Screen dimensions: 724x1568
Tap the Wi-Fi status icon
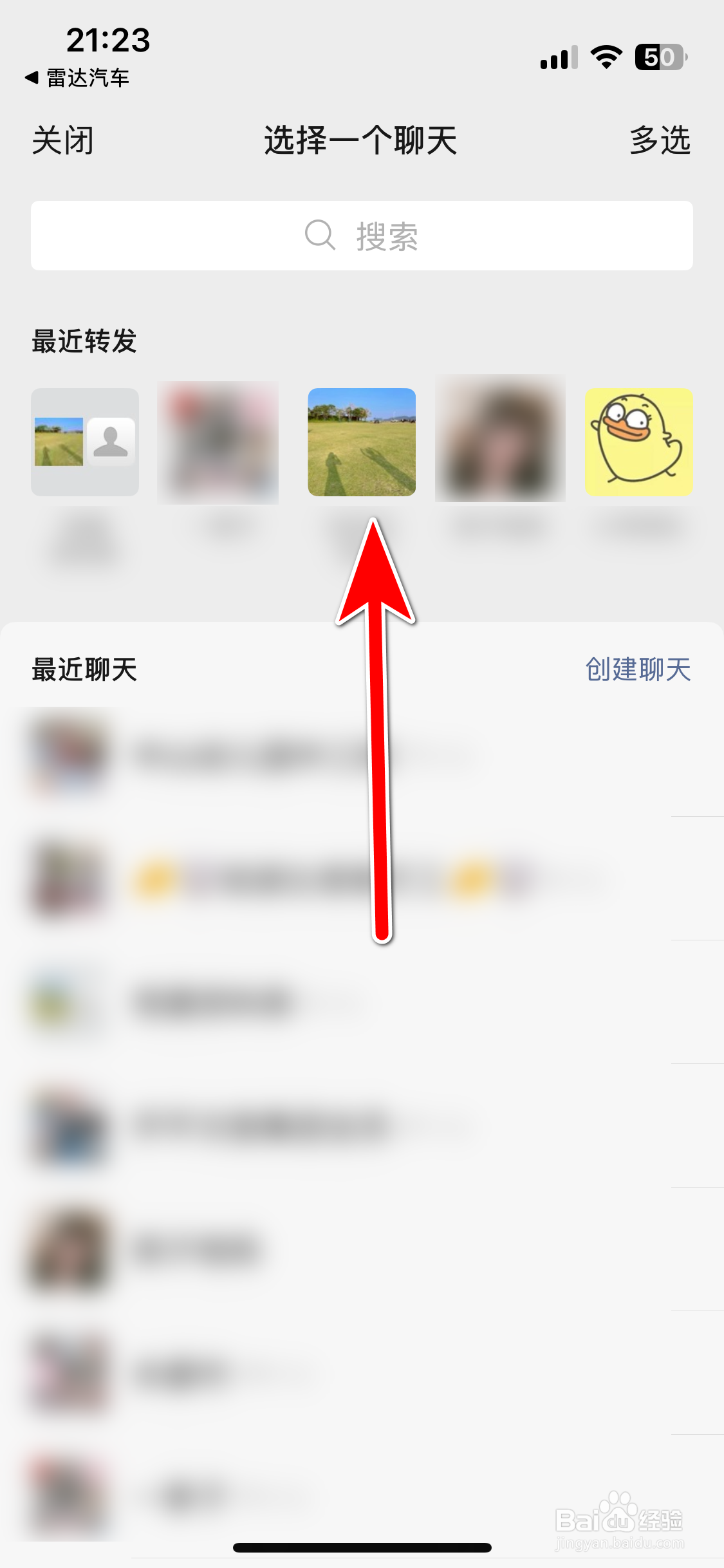pos(604,58)
